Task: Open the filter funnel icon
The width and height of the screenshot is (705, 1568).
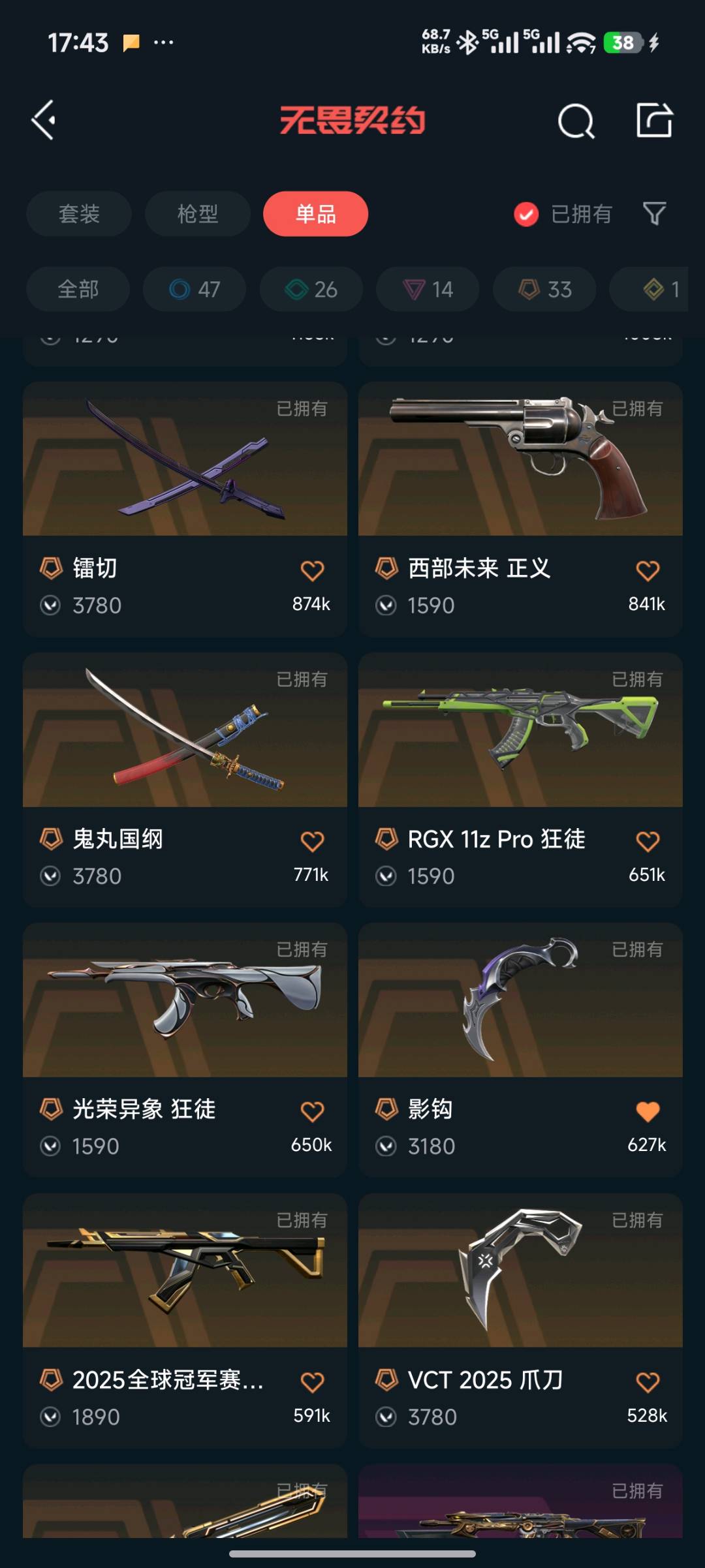Action: [x=654, y=213]
